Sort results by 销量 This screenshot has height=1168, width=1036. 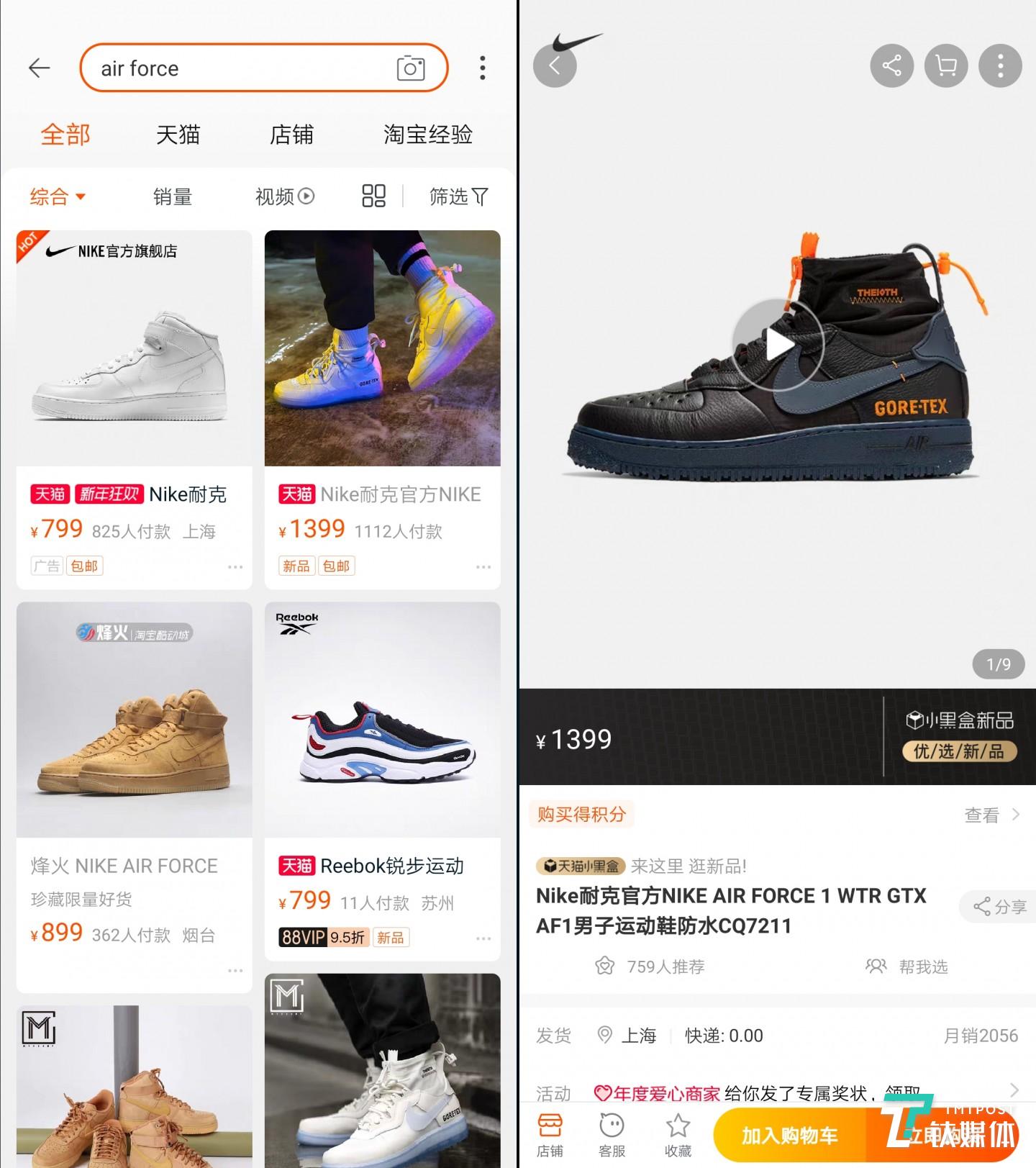point(173,196)
